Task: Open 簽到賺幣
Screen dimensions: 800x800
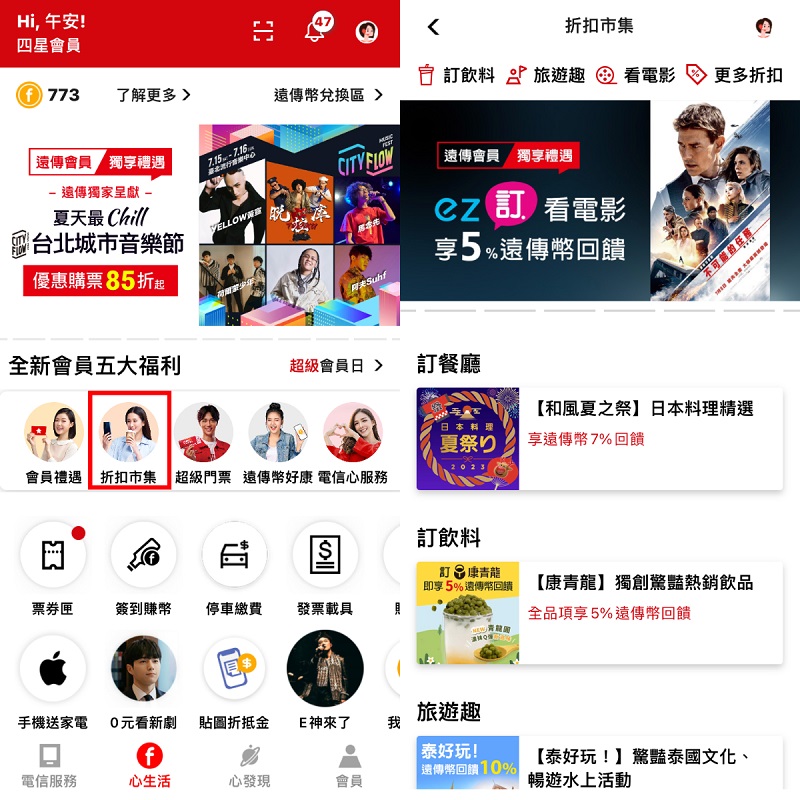Action: pyautogui.click(x=143, y=566)
